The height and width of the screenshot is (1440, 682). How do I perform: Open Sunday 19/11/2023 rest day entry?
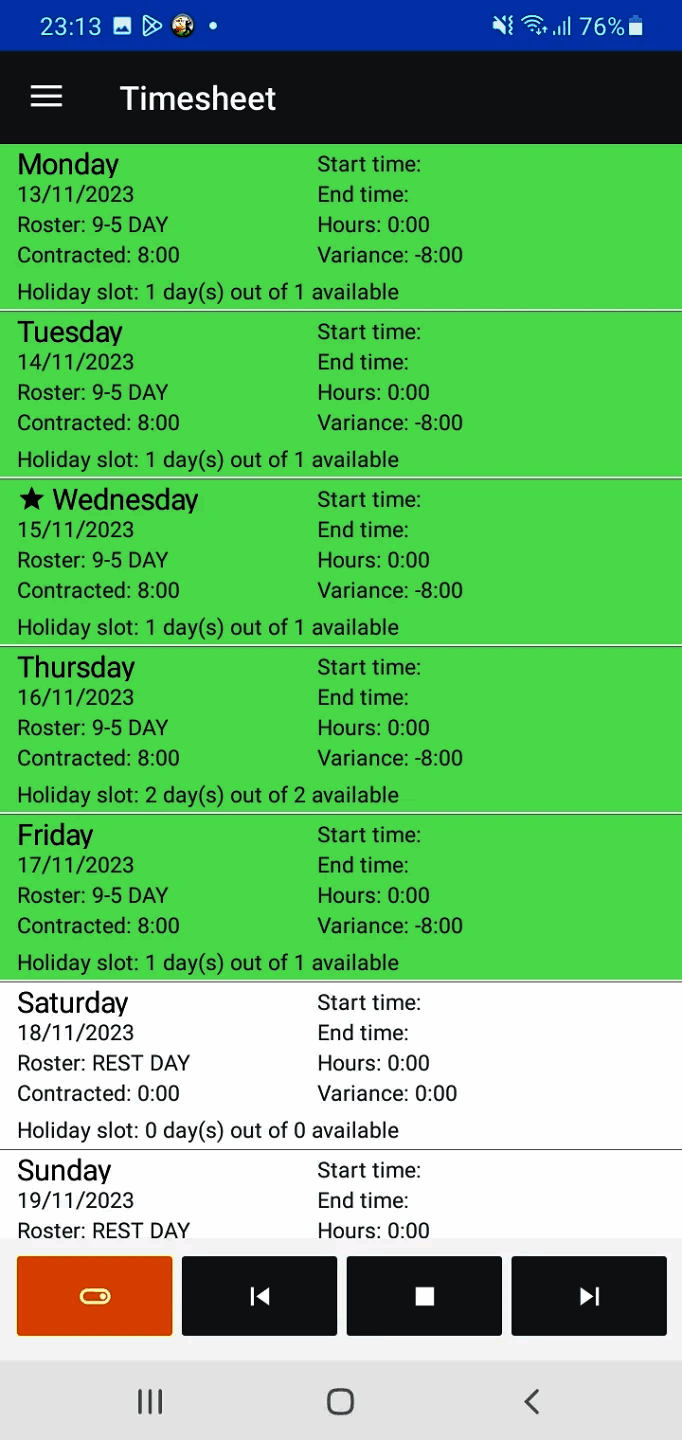coord(340,1197)
